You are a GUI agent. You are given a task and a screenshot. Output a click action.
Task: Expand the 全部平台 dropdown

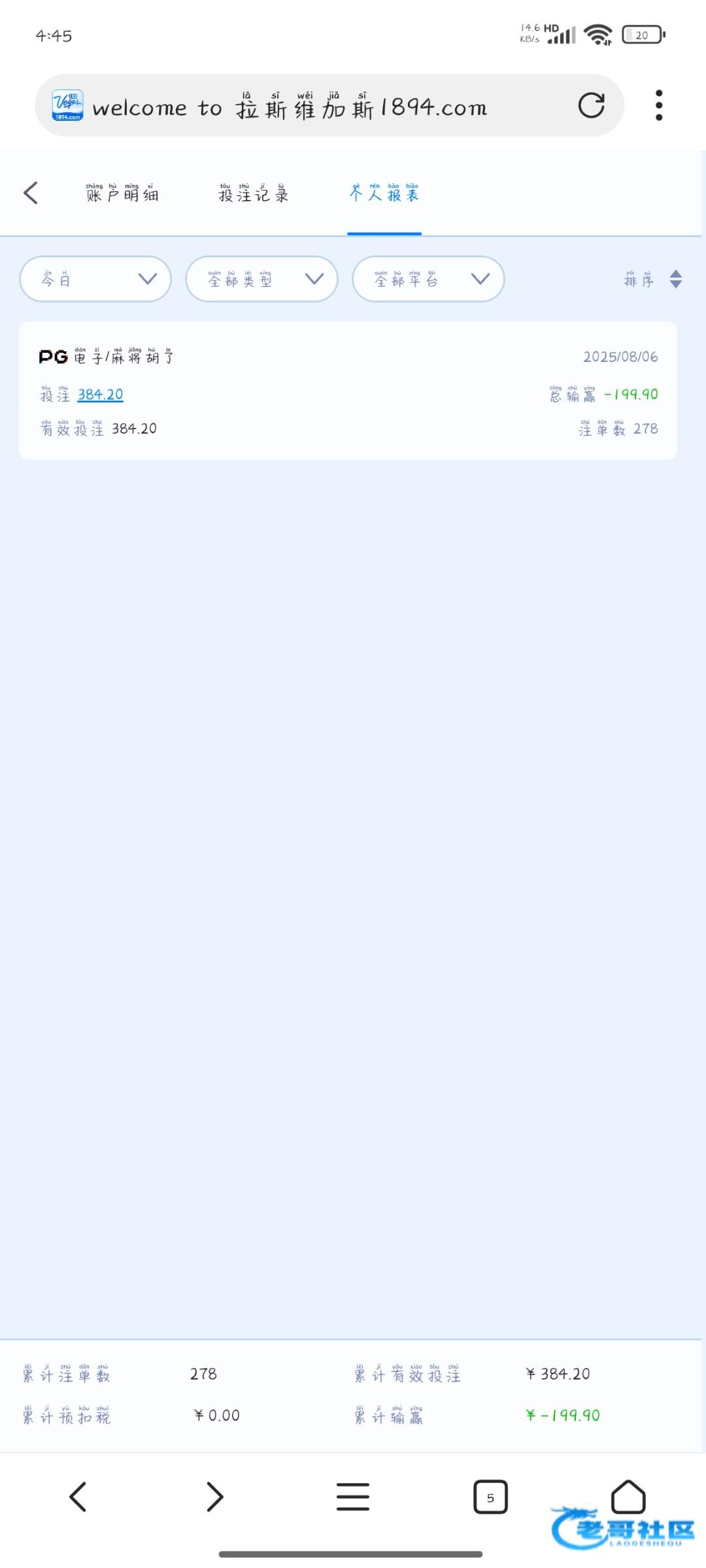(428, 279)
